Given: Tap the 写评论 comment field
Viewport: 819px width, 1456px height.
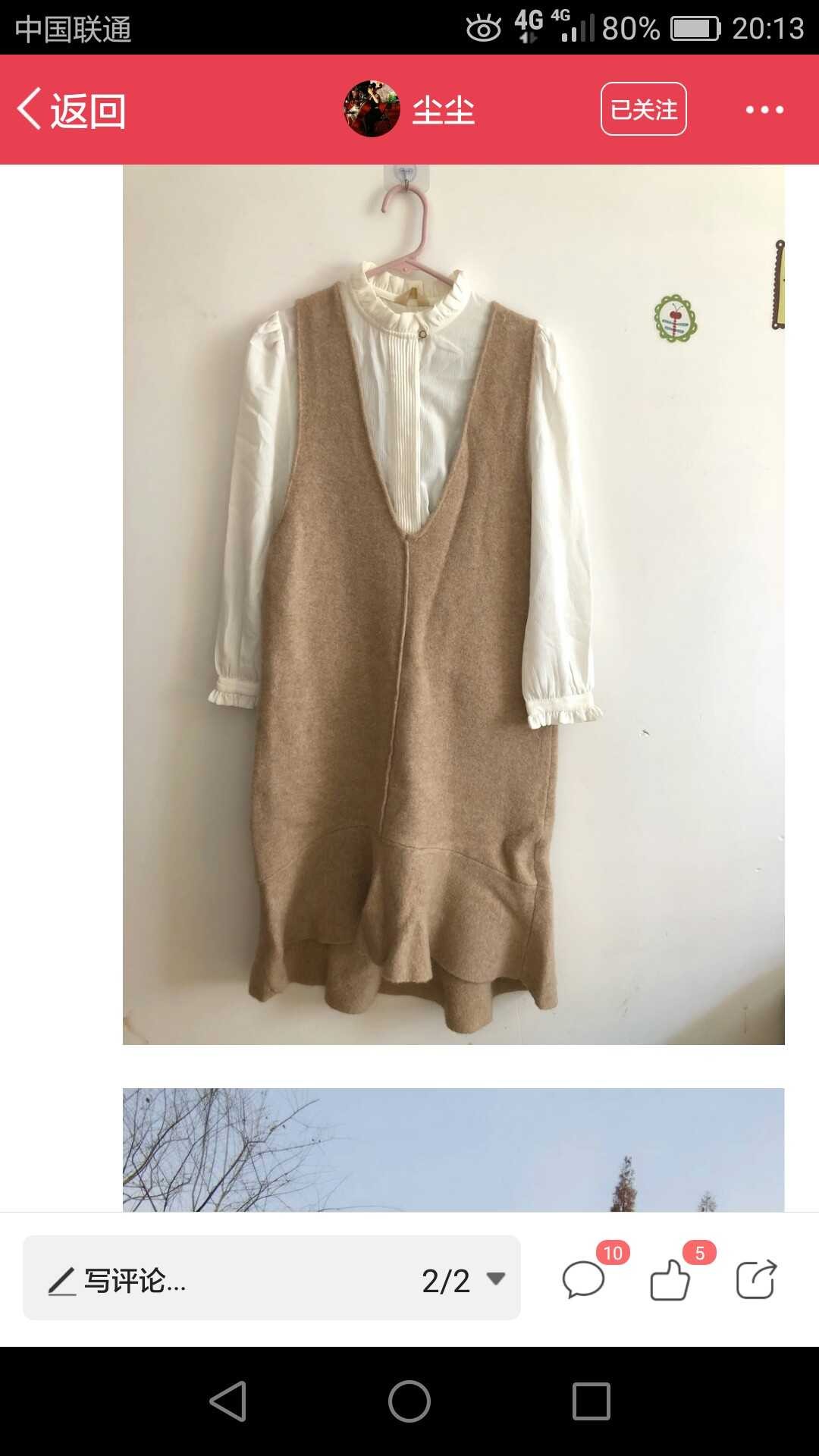Looking at the screenshot, I should [220, 1281].
